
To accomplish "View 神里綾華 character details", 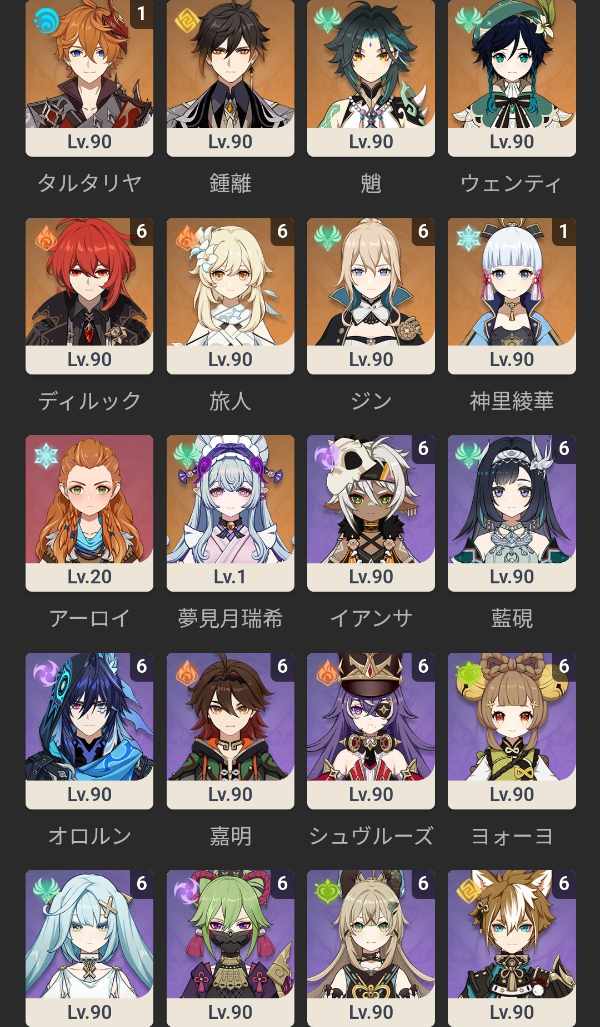I will (512, 293).
